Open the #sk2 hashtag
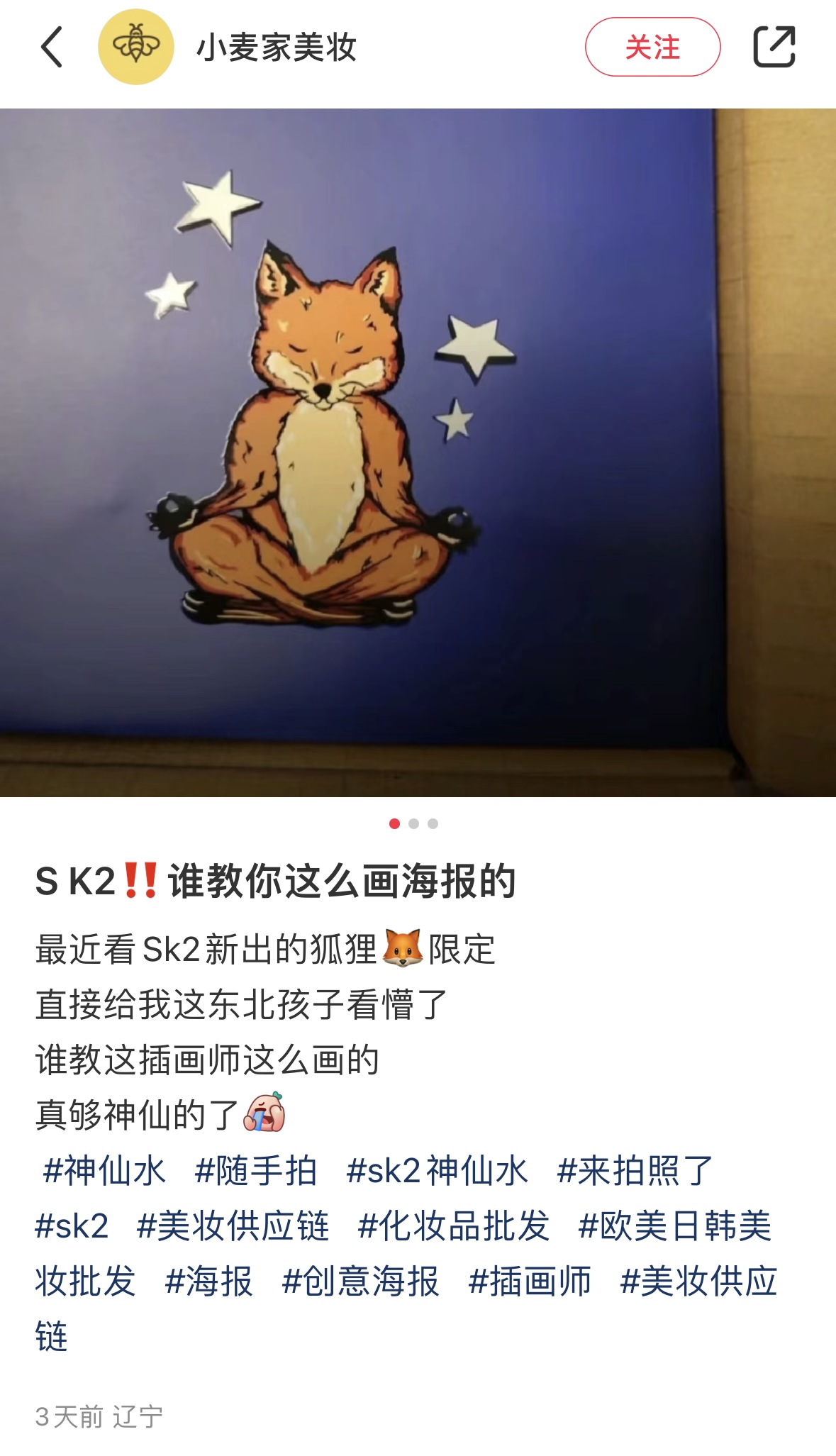Viewport: 836px width, 1456px height. 72,1226
